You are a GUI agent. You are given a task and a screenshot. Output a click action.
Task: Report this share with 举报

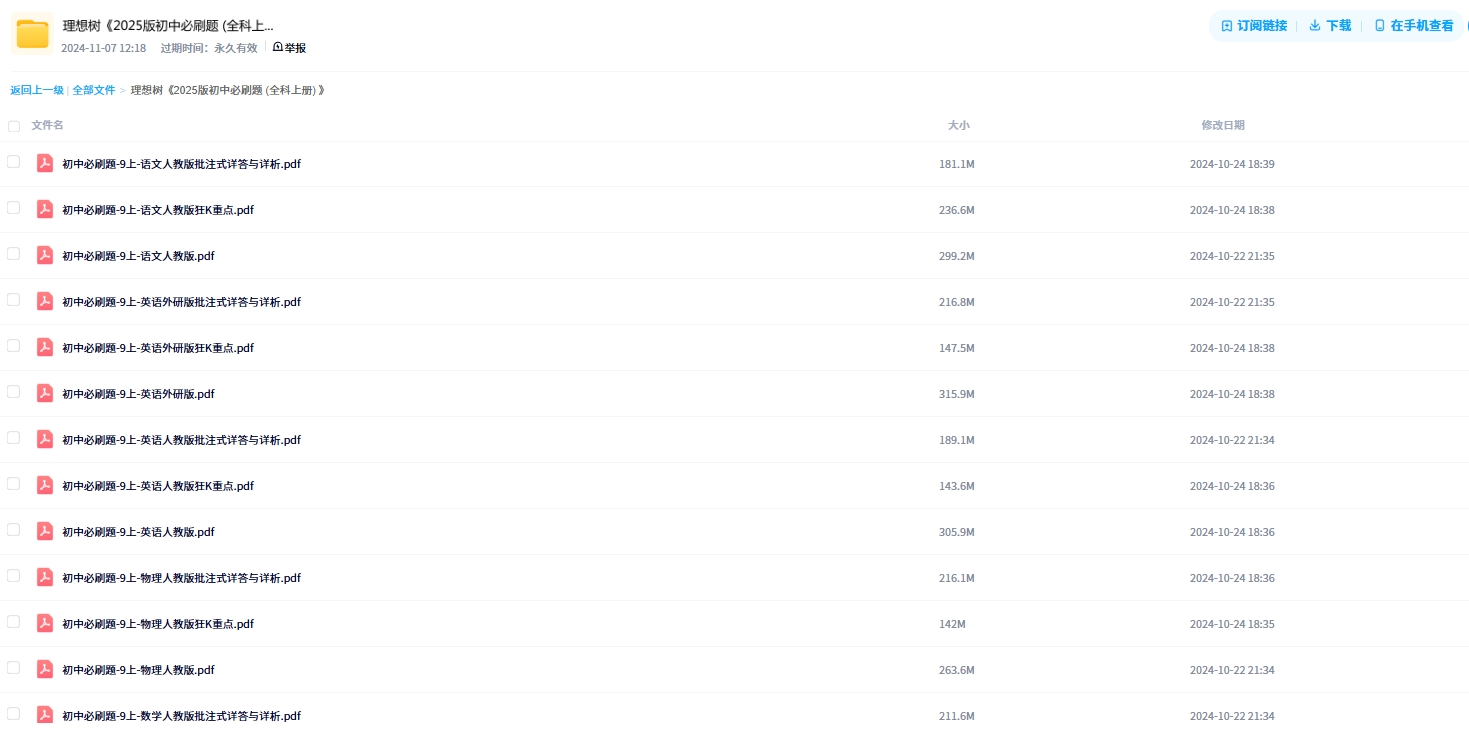coord(290,48)
